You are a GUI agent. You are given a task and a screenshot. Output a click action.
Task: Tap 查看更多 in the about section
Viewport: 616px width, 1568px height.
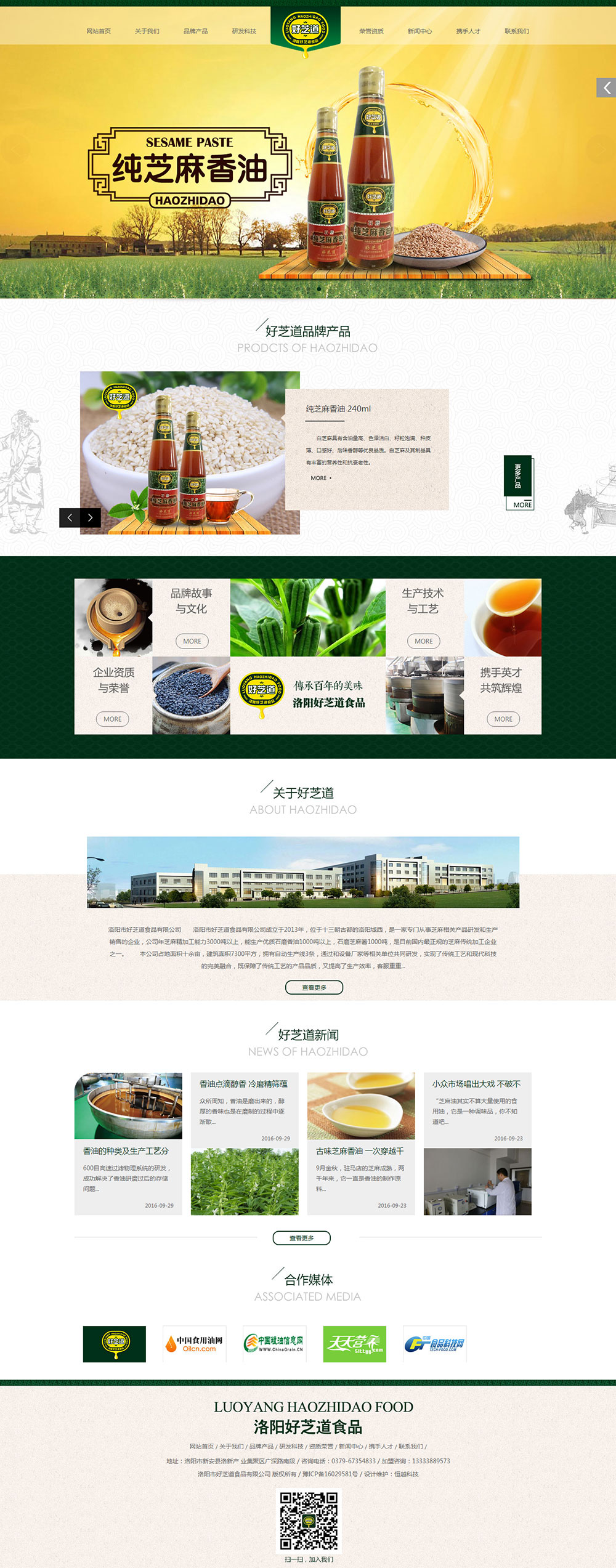tap(314, 987)
